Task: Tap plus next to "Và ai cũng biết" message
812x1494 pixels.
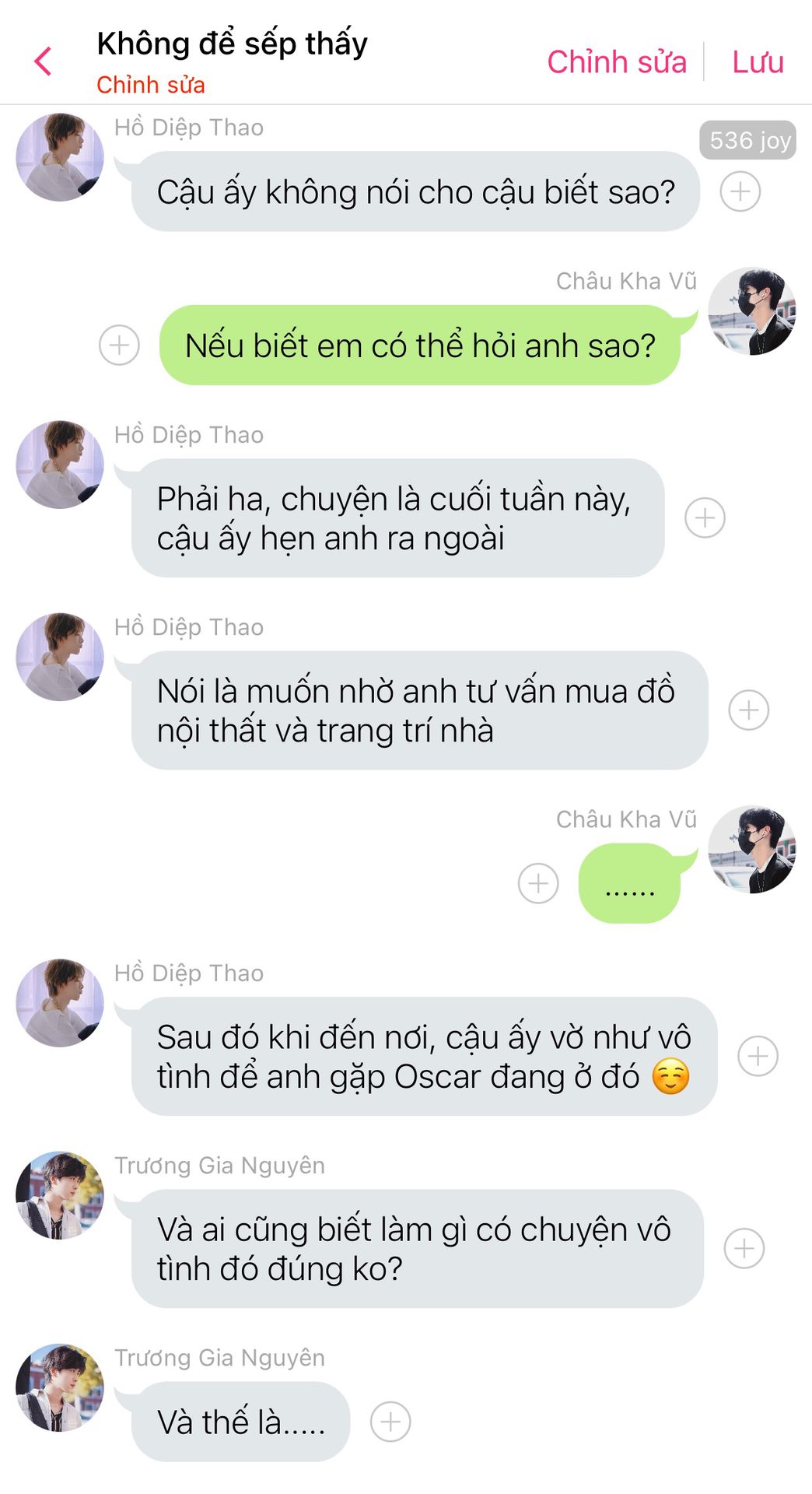Action: pyautogui.click(x=744, y=1249)
